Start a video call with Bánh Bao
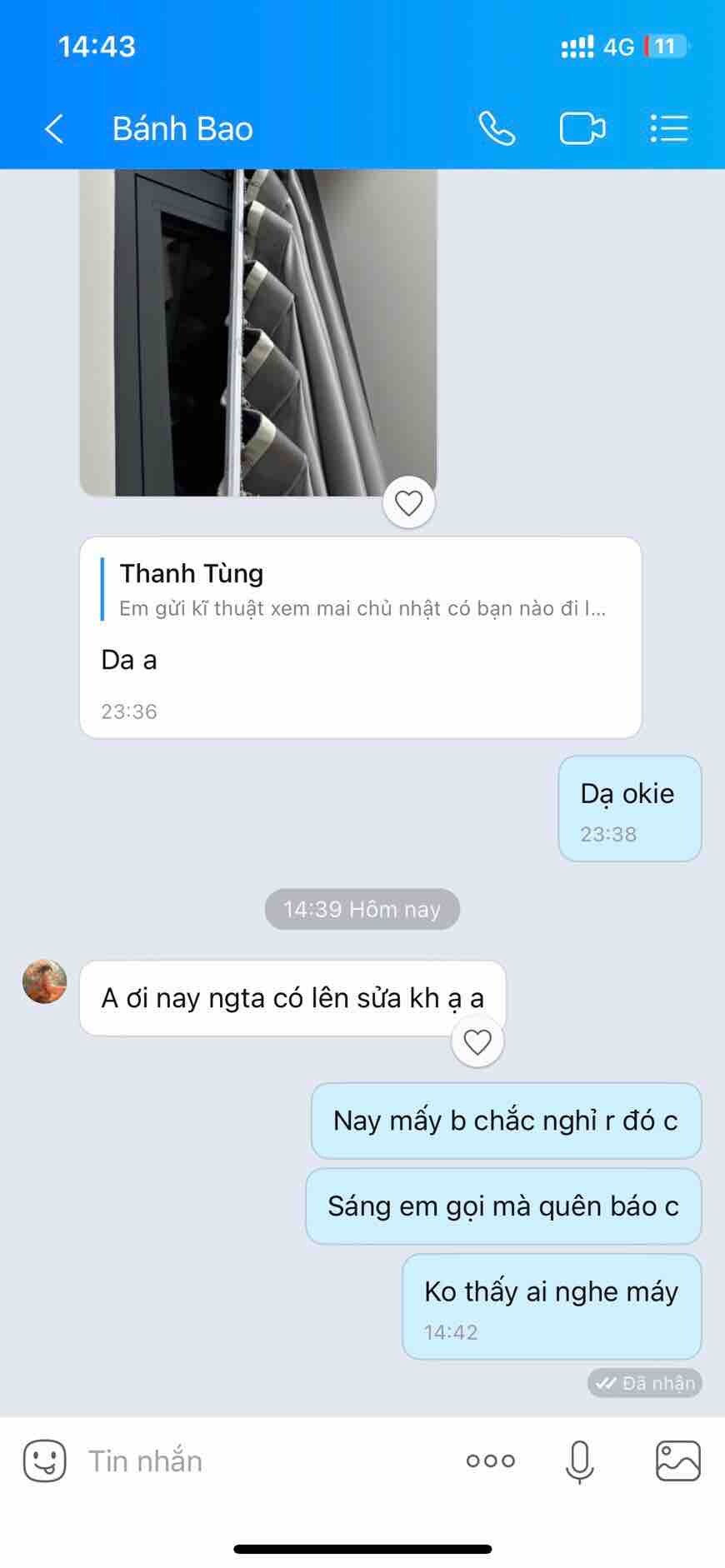 [x=582, y=129]
